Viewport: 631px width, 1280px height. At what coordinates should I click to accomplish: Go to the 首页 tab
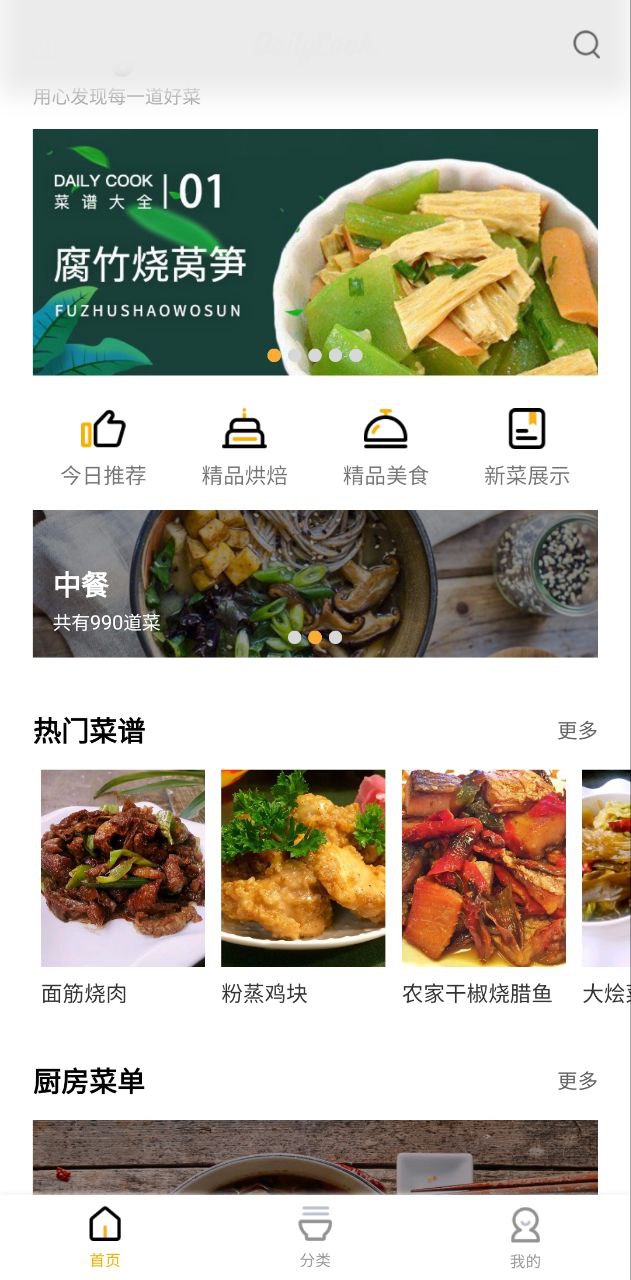tap(105, 1236)
